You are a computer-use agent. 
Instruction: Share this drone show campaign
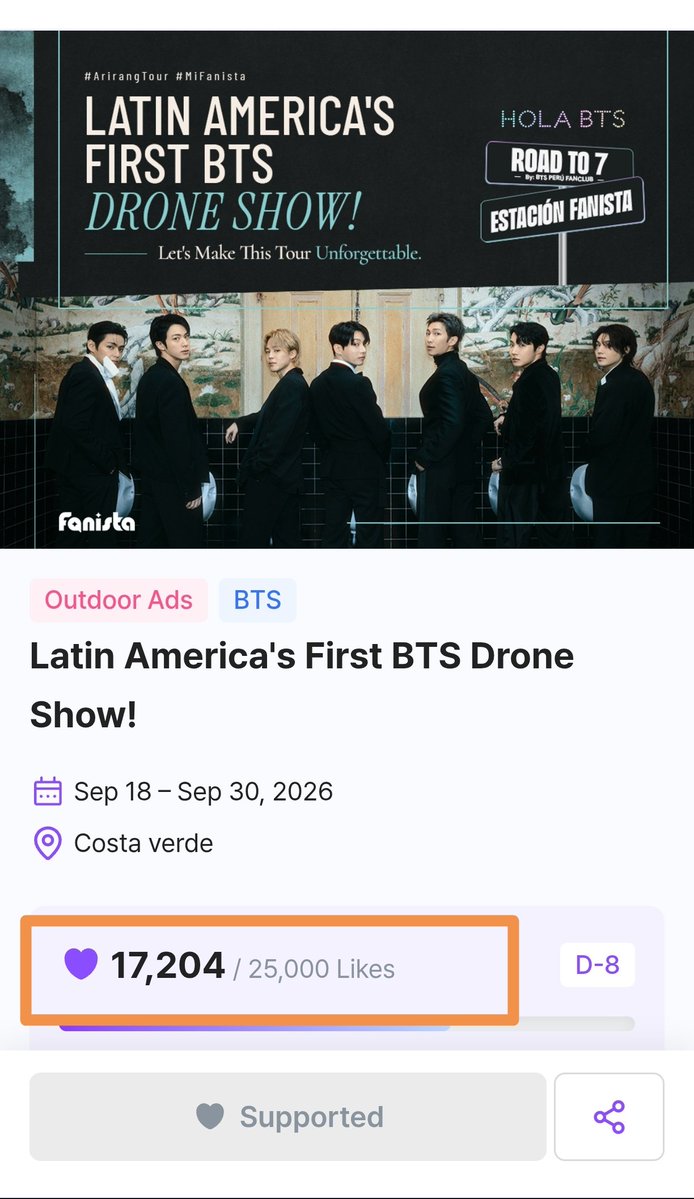608,1116
